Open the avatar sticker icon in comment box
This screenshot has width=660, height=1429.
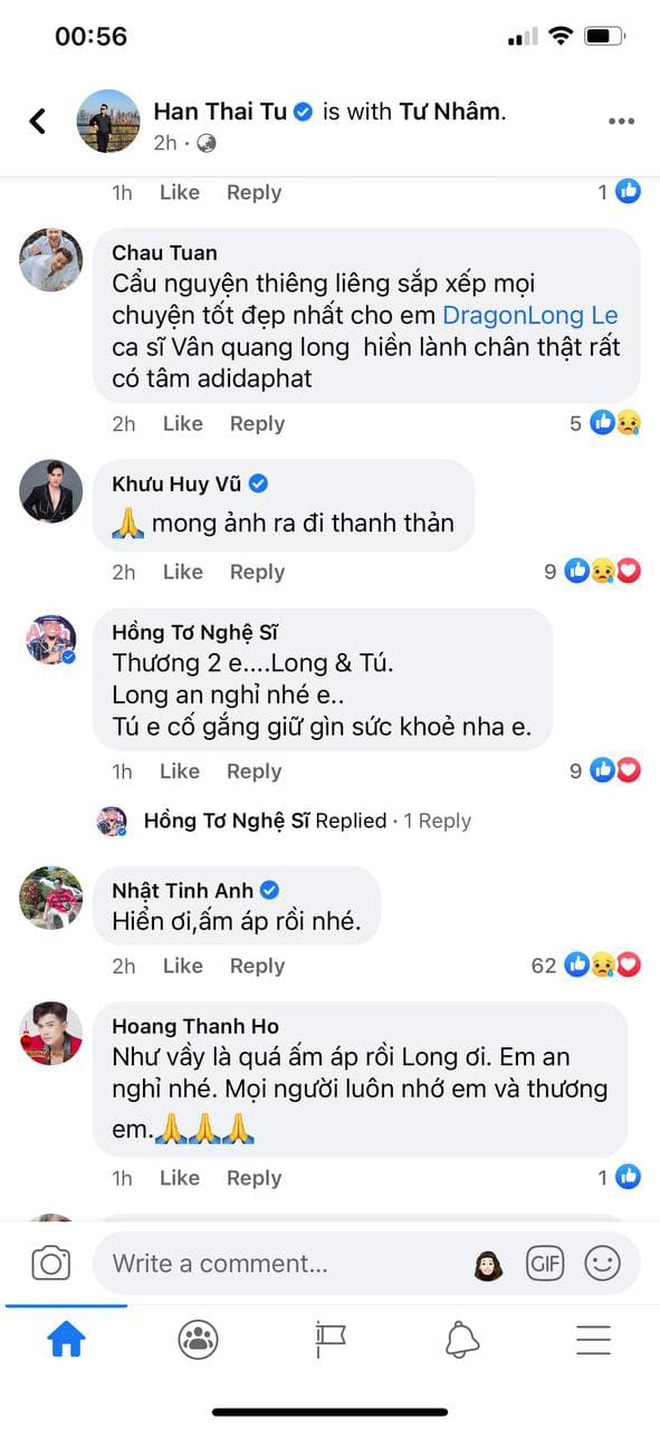pyautogui.click(x=489, y=1265)
